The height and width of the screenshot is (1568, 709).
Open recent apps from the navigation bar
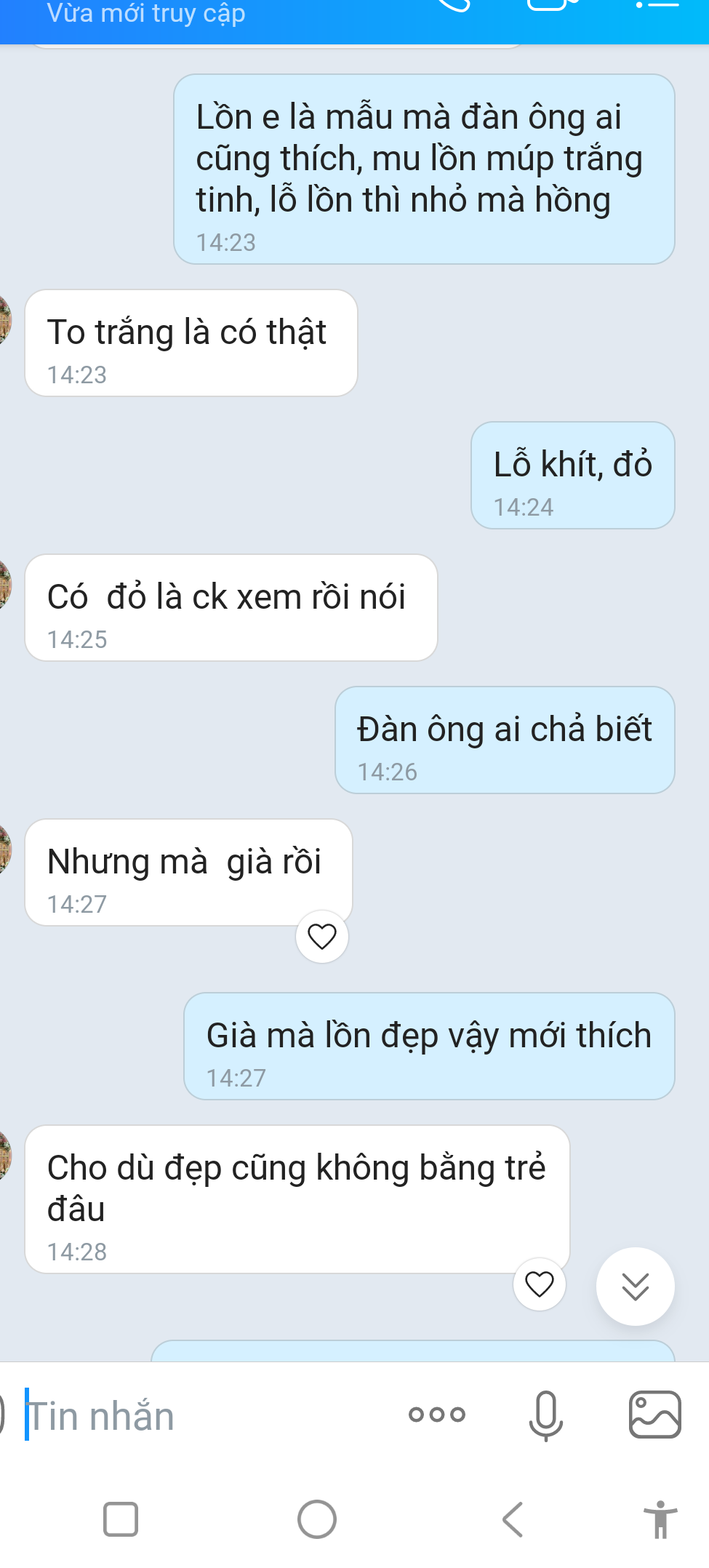pyautogui.click(x=121, y=1519)
